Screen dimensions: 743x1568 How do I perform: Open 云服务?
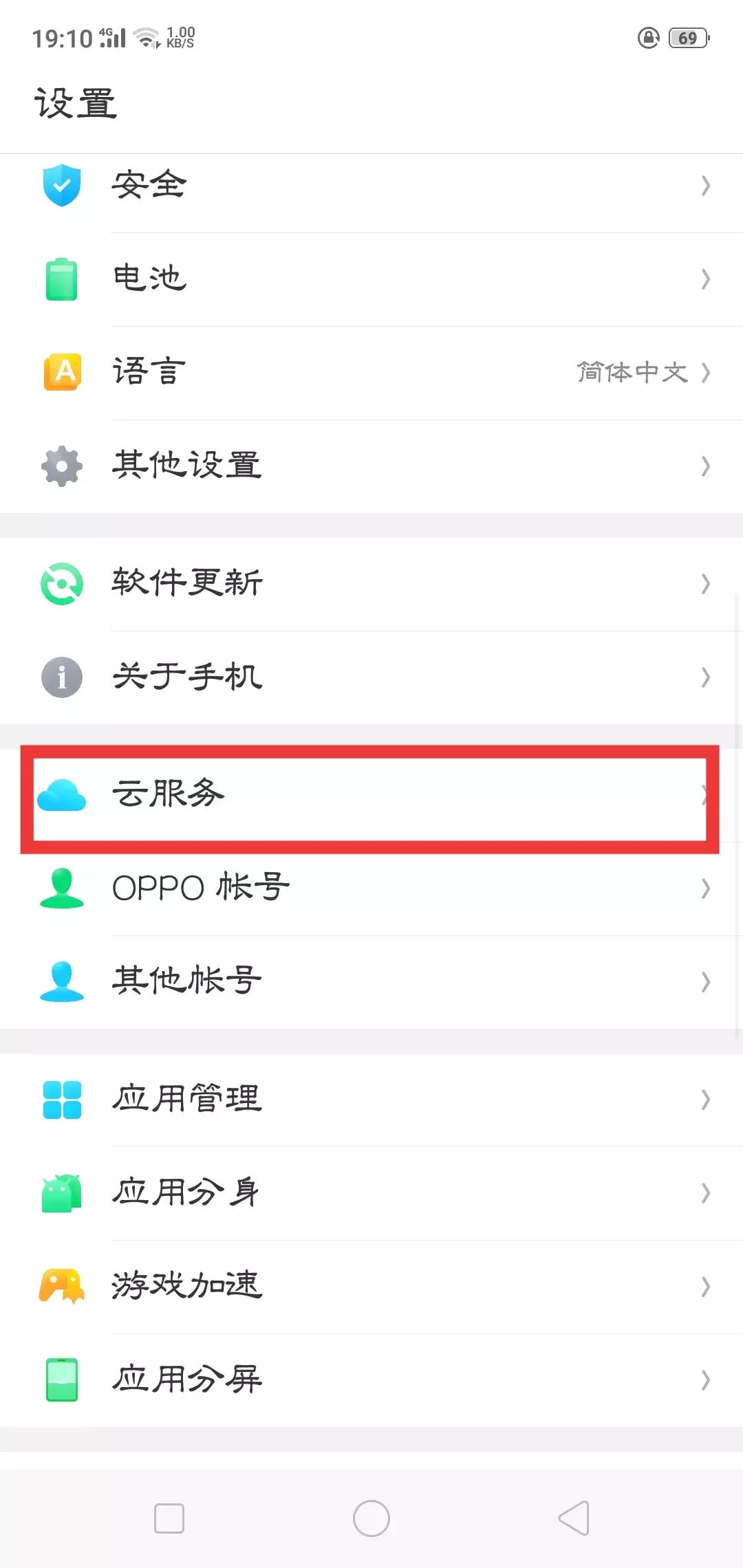pos(371,795)
